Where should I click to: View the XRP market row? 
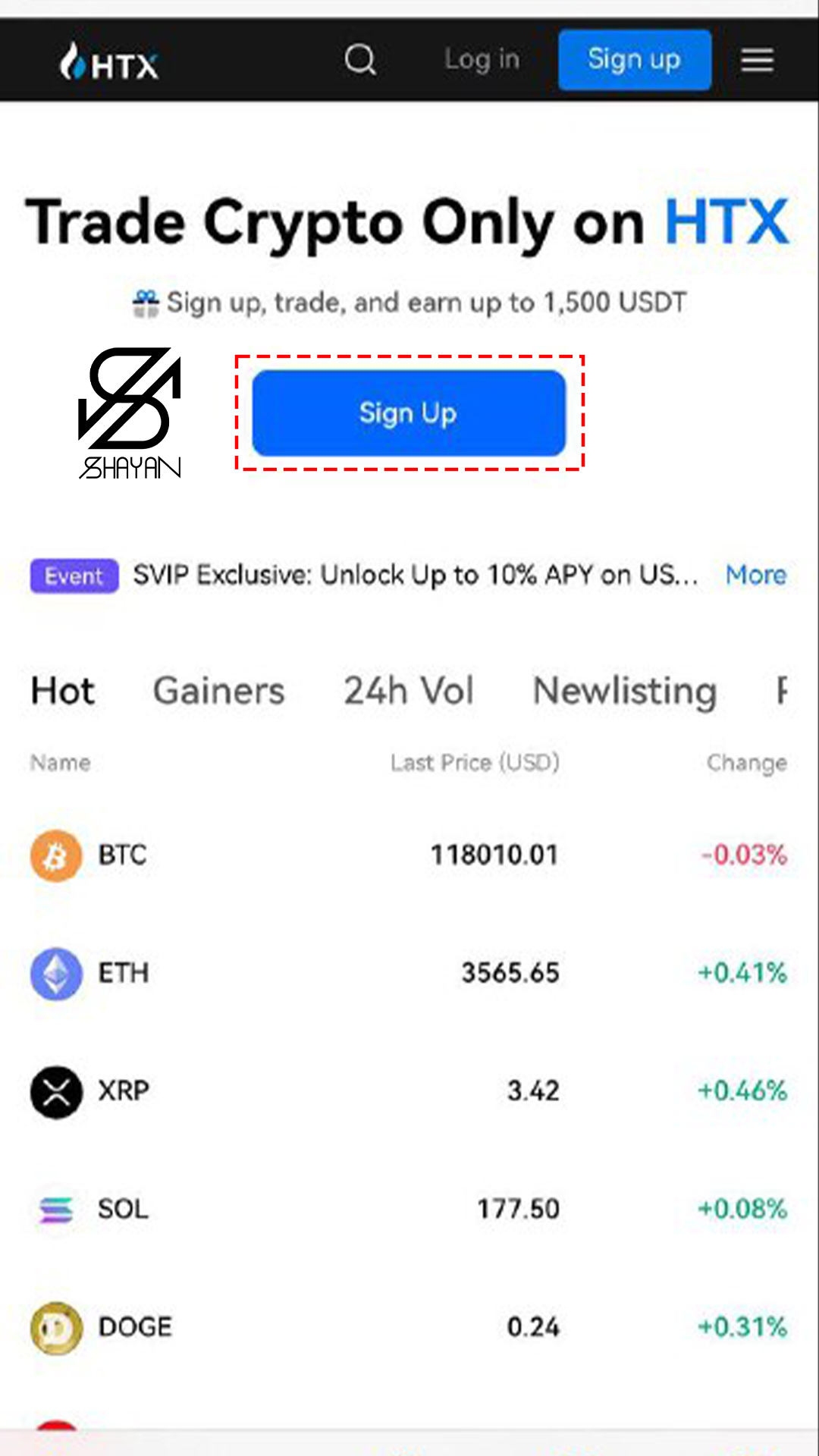pos(409,1091)
